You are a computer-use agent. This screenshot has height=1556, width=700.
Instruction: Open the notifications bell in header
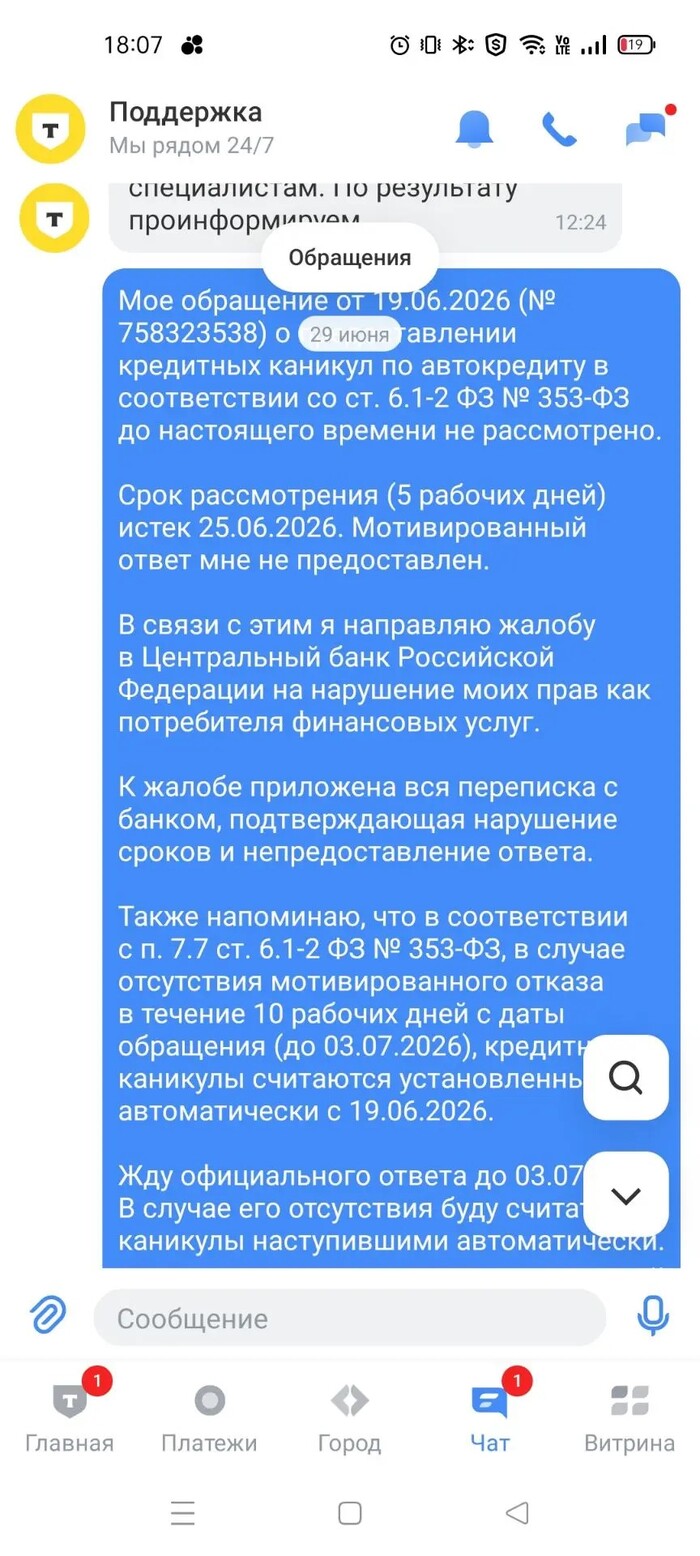pyautogui.click(x=475, y=128)
